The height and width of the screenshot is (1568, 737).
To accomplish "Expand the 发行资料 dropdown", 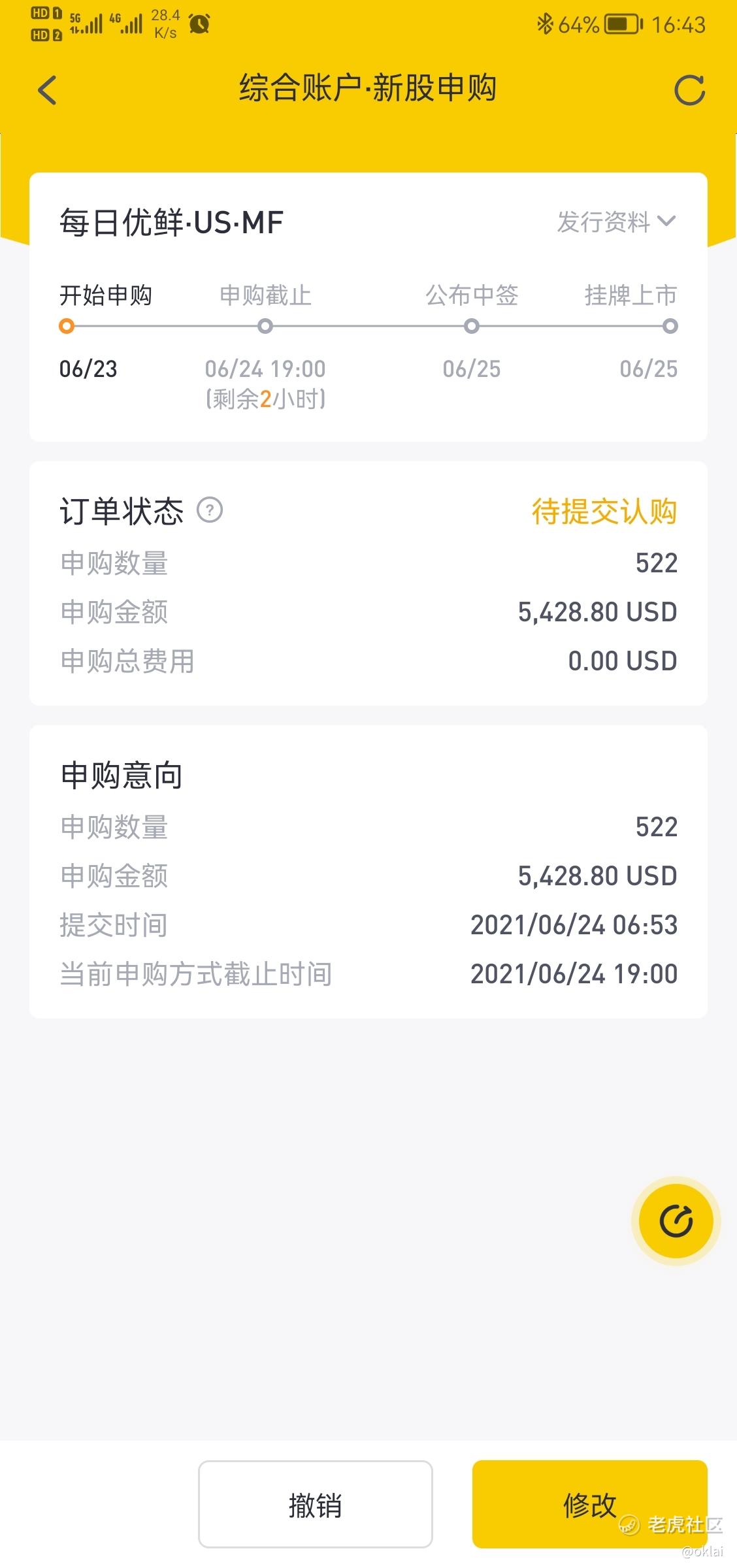I will point(615,222).
